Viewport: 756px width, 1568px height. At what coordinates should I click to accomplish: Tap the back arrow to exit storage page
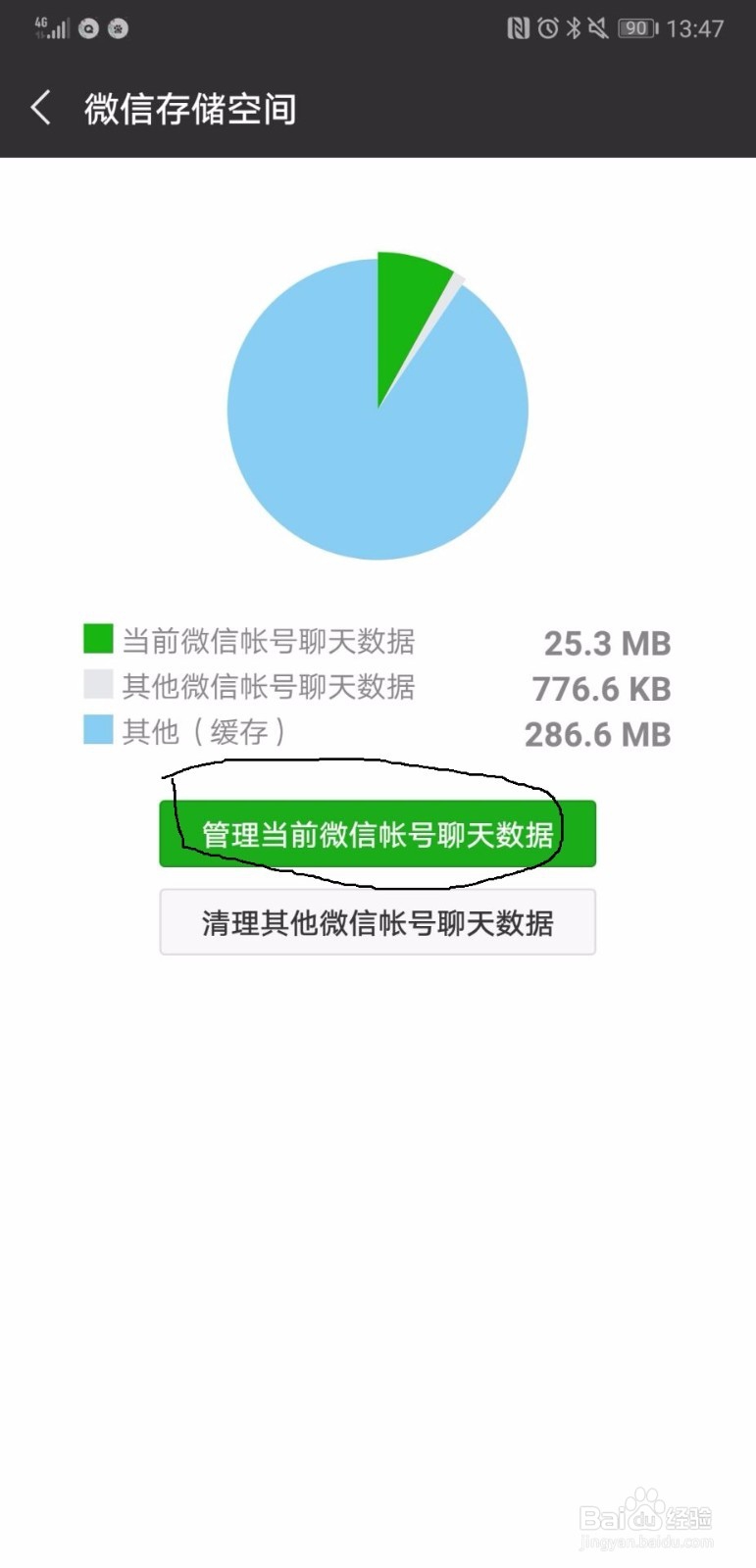pos(41,109)
